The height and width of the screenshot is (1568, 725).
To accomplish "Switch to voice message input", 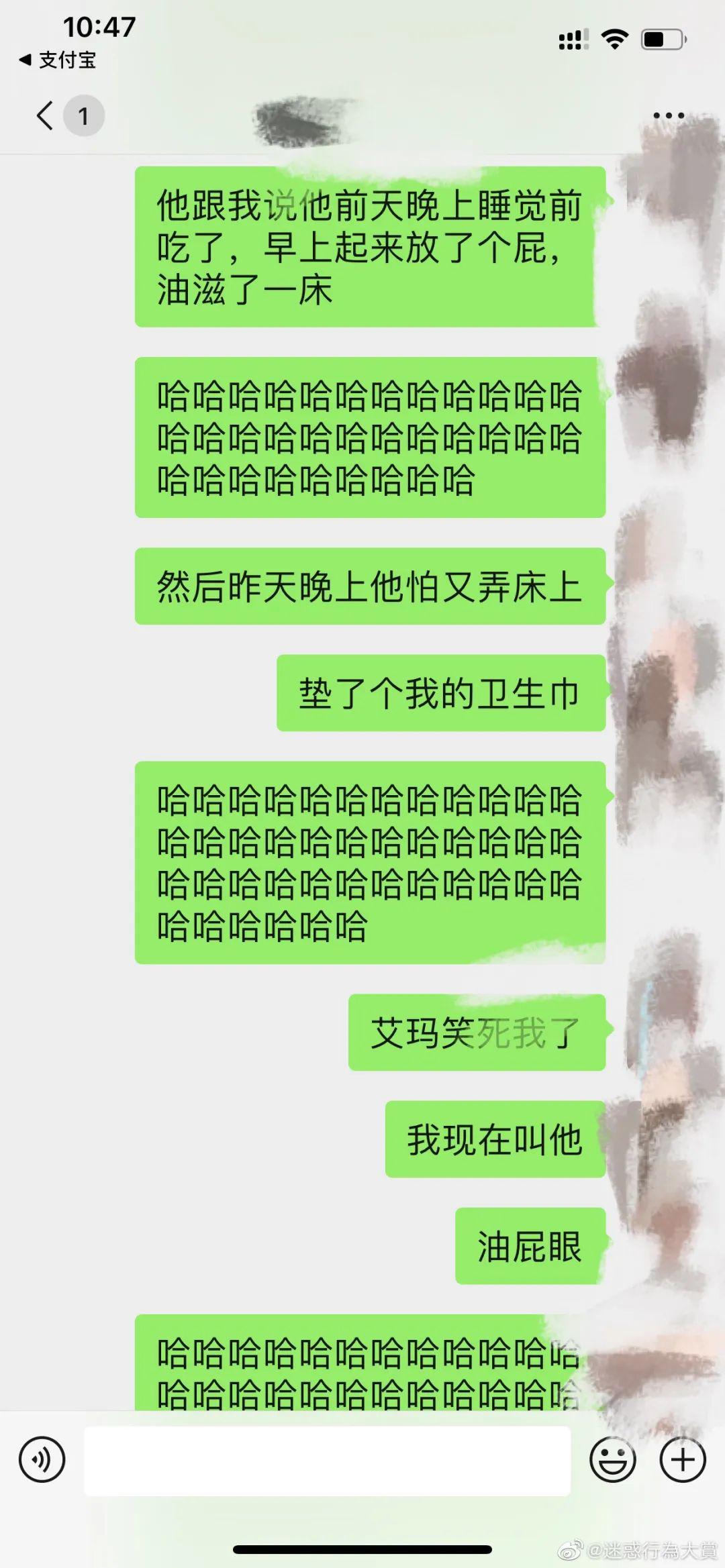I will pos(42,1459).
